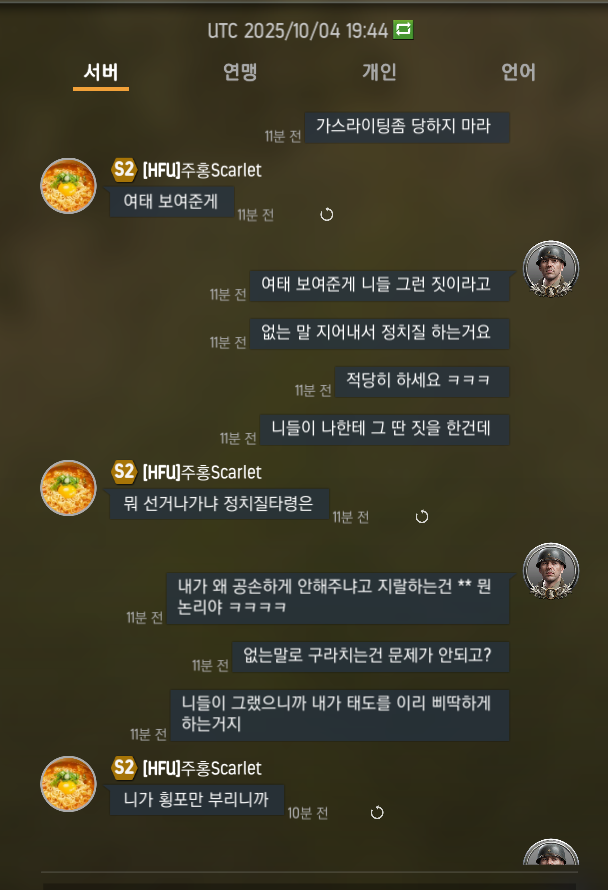Open soldier avatar beside '내가 왜 공손하게' message
The image size is (608, 890).
551,571
